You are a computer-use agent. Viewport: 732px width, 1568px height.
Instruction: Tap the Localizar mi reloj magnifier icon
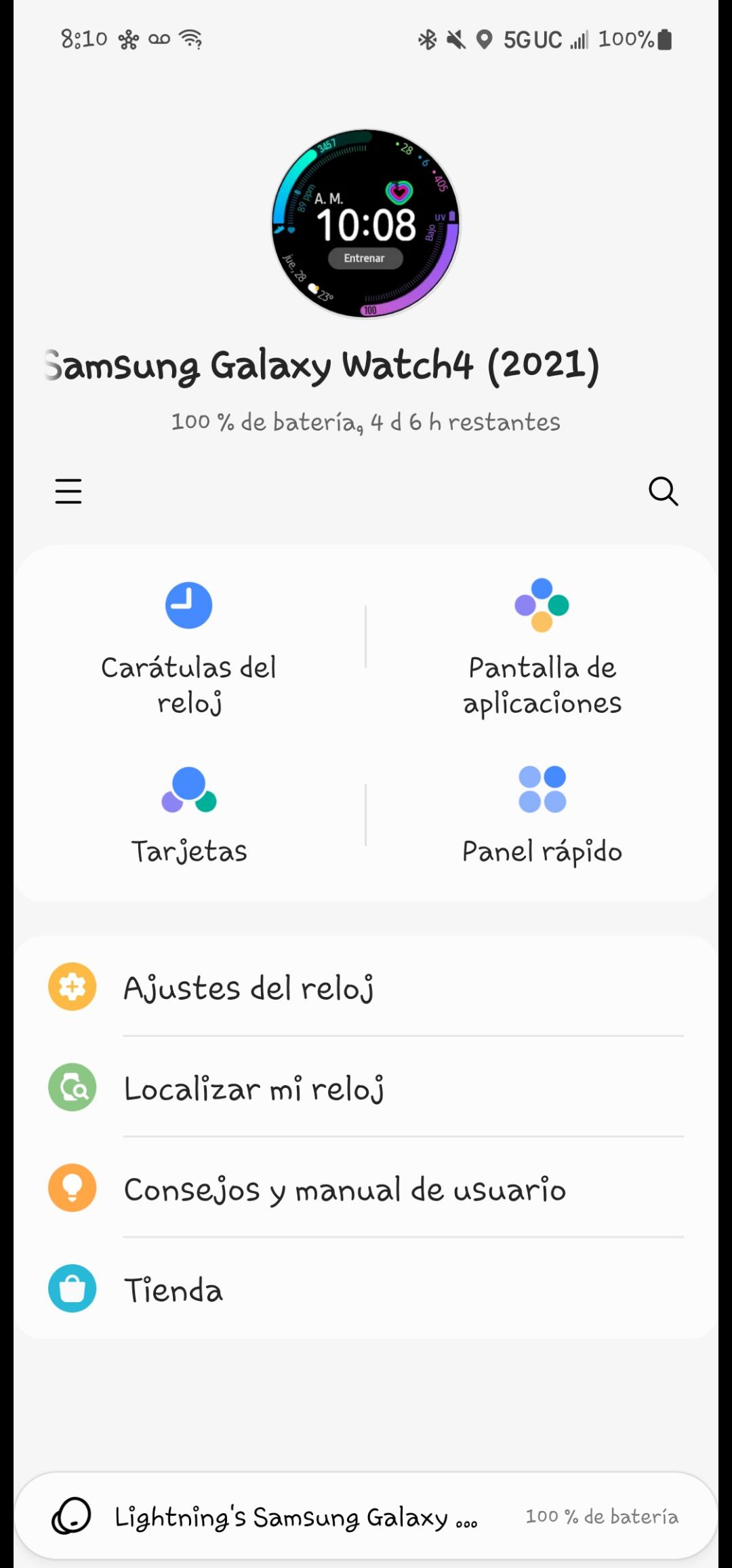click(x=72, y=1088)
